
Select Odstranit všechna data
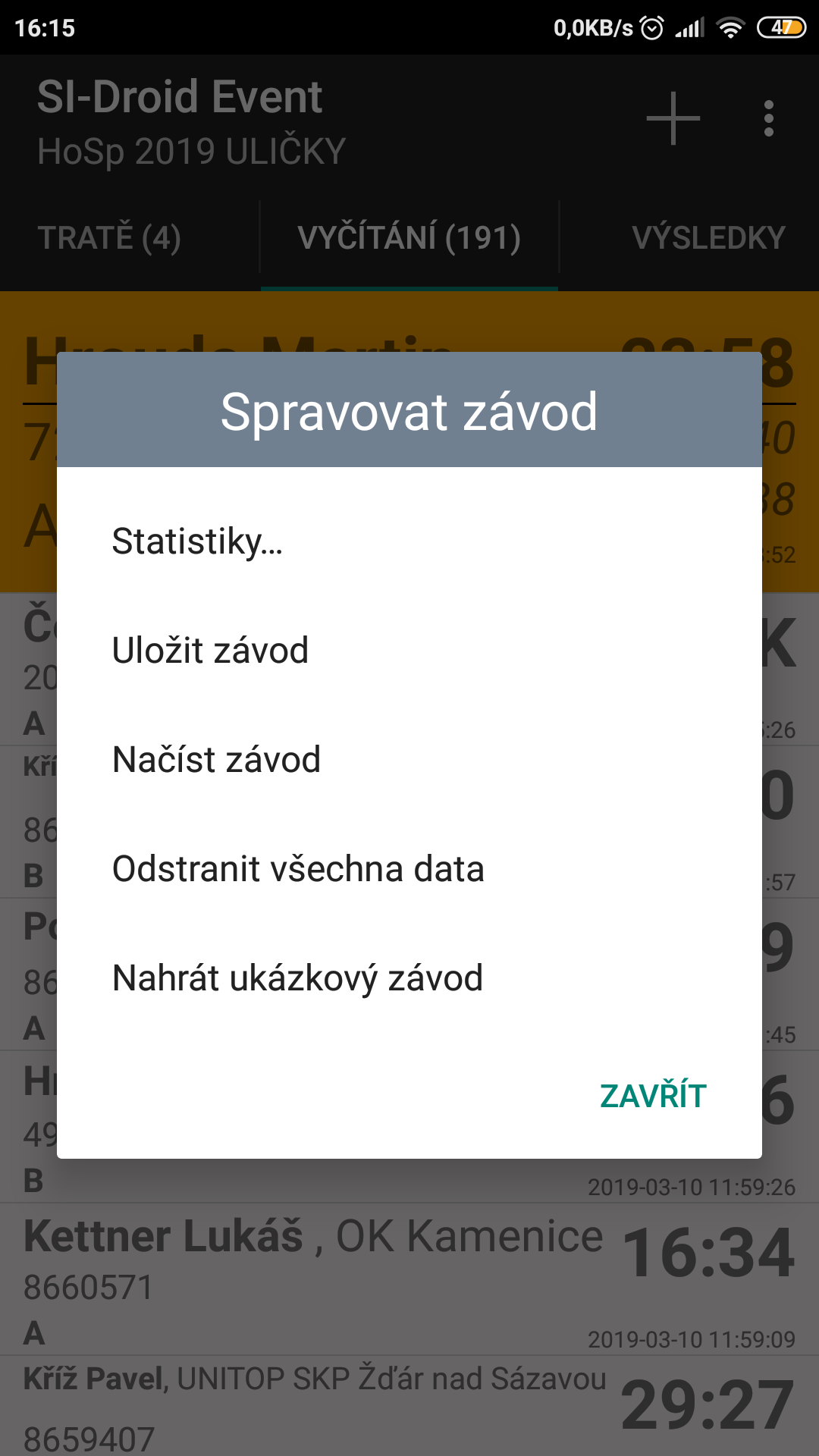(298, 869)
